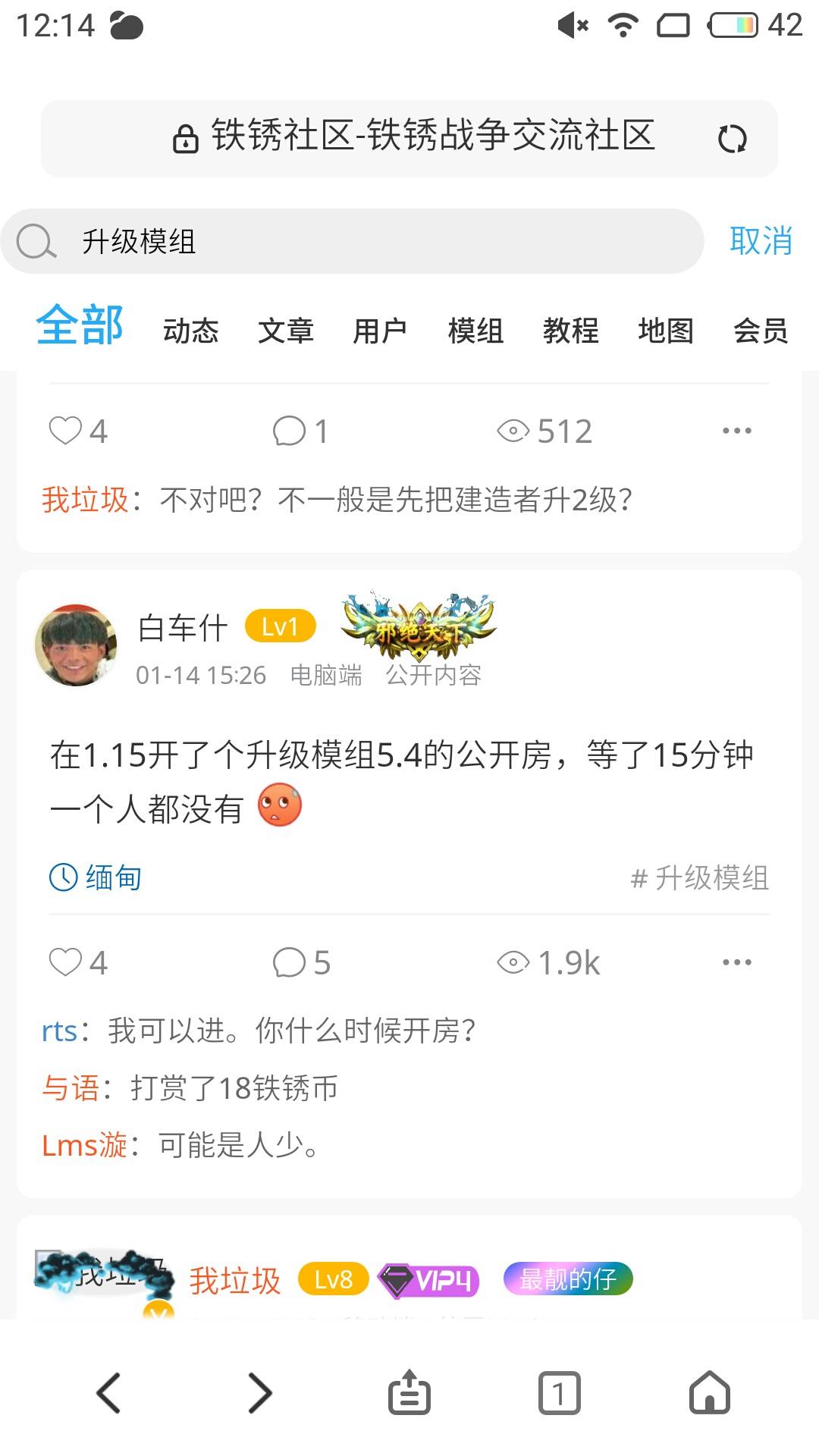819x1456 pixels.
Task: Go to the browser home page
Action: click(x=709, y=1393)
